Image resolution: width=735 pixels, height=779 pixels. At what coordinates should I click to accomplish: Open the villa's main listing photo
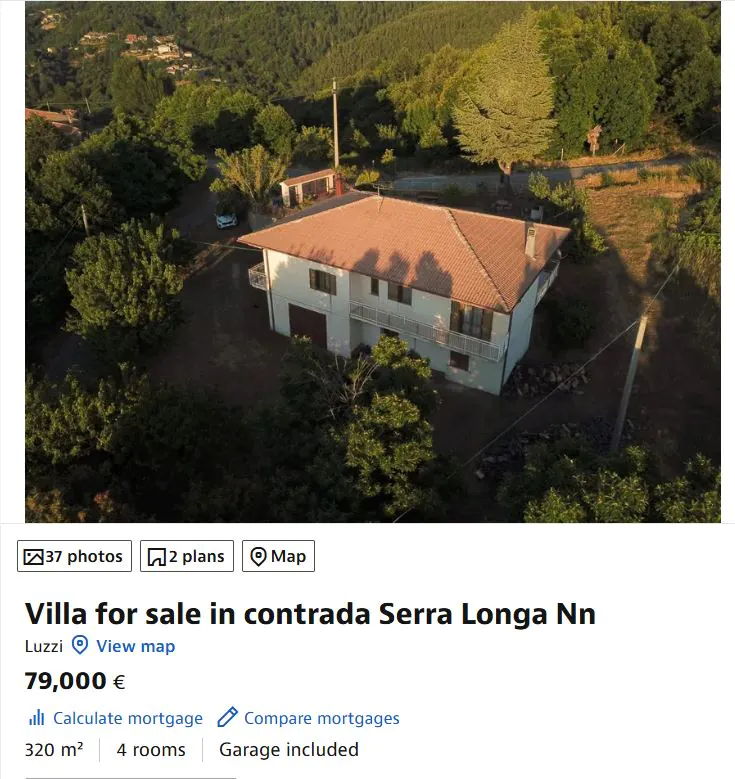[x=372, y=262]
